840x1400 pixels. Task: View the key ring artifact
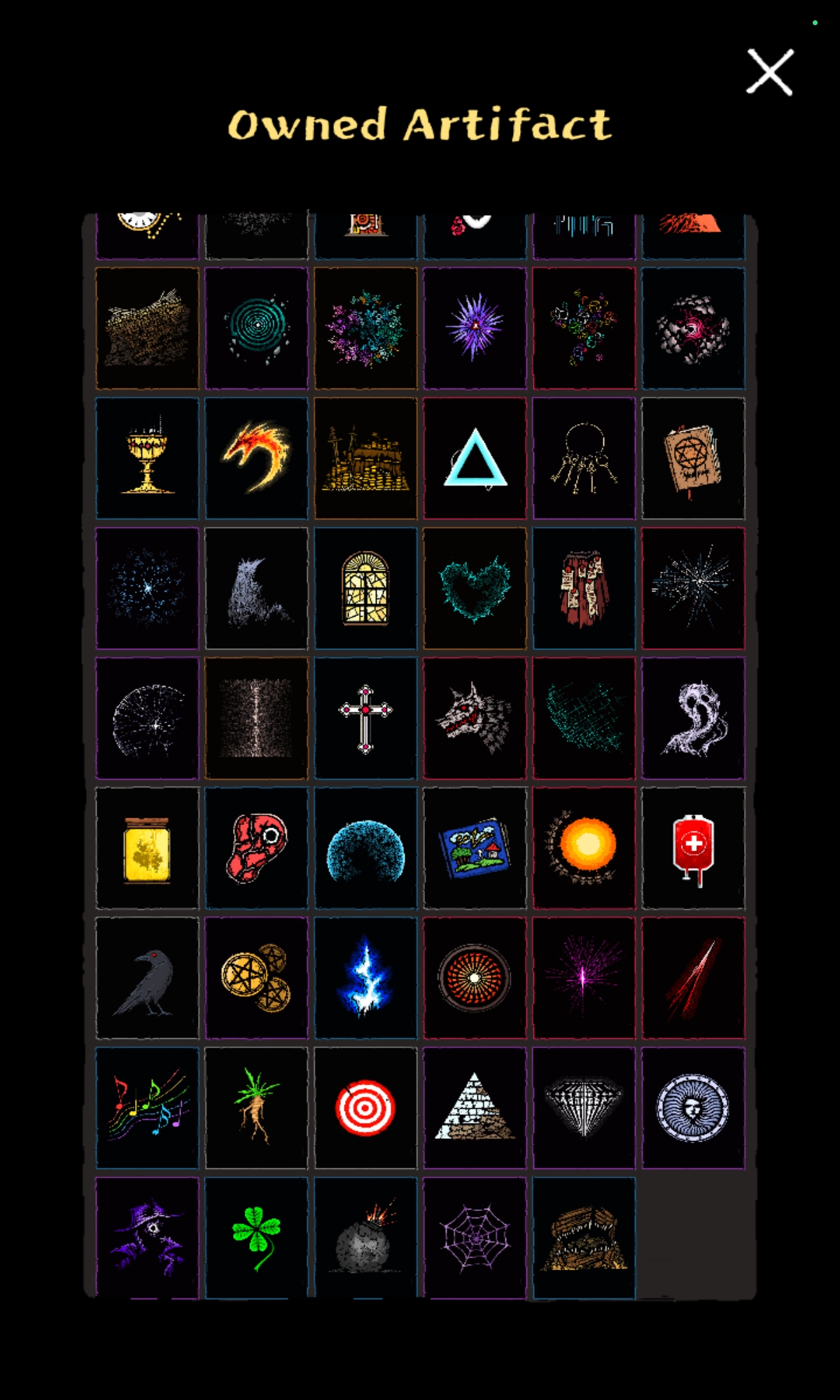tap(584, 458)
